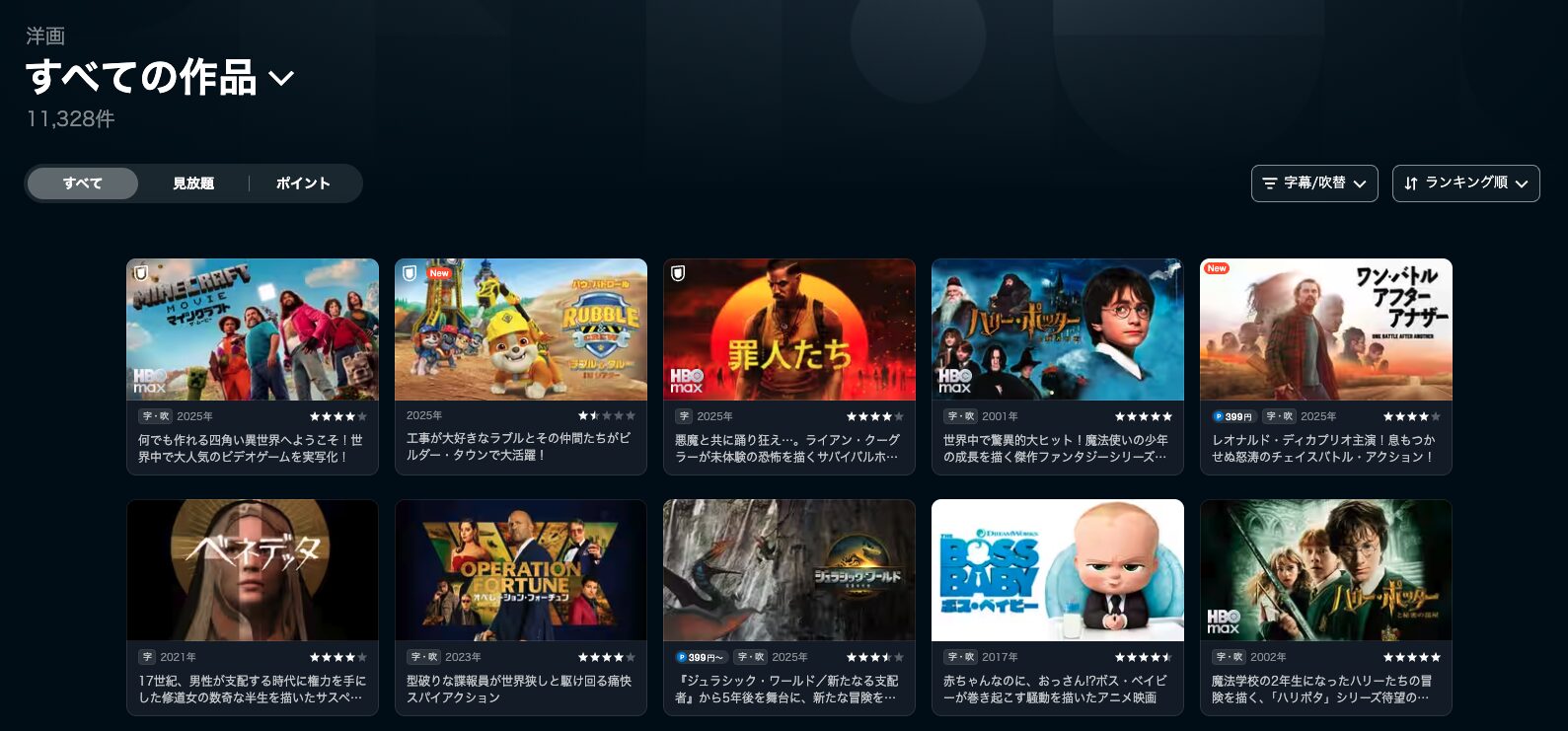Image resolution: width=1568 pixels, height=731 pixels.
Task: Switch to the 見放題 tab
Action: pos(193,183)
